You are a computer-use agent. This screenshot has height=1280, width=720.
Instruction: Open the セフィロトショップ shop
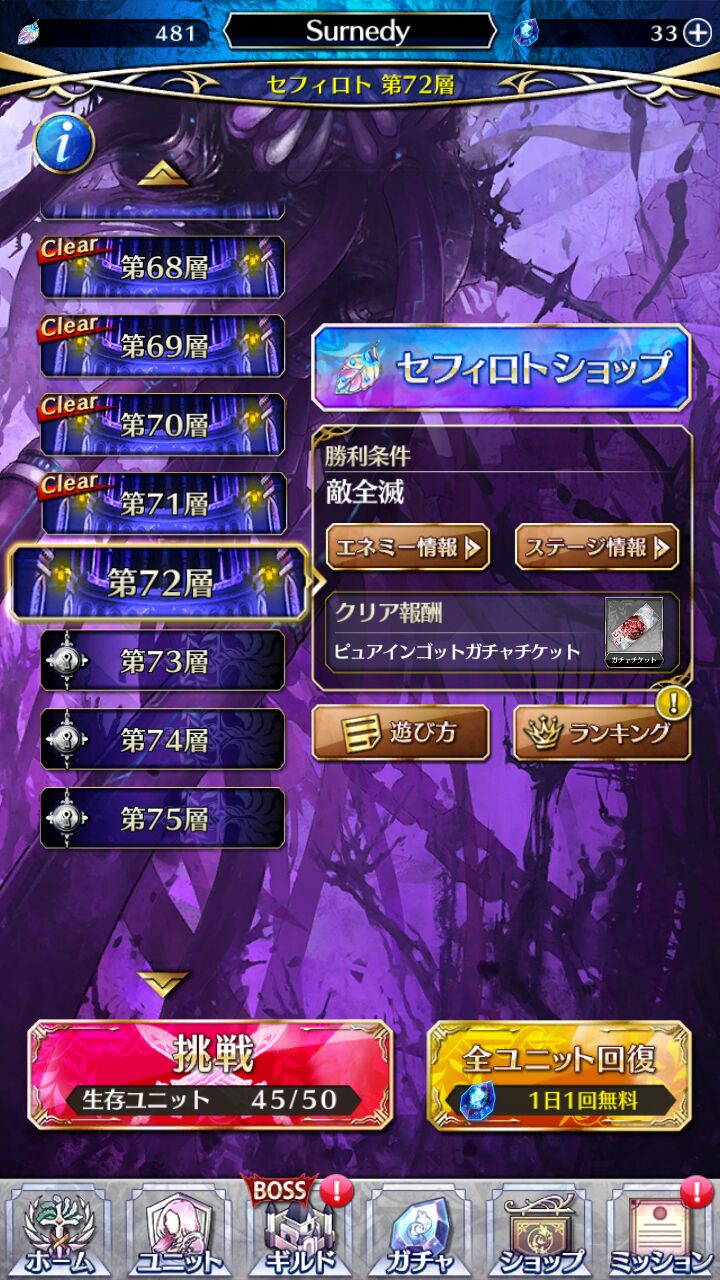(501, 367)
